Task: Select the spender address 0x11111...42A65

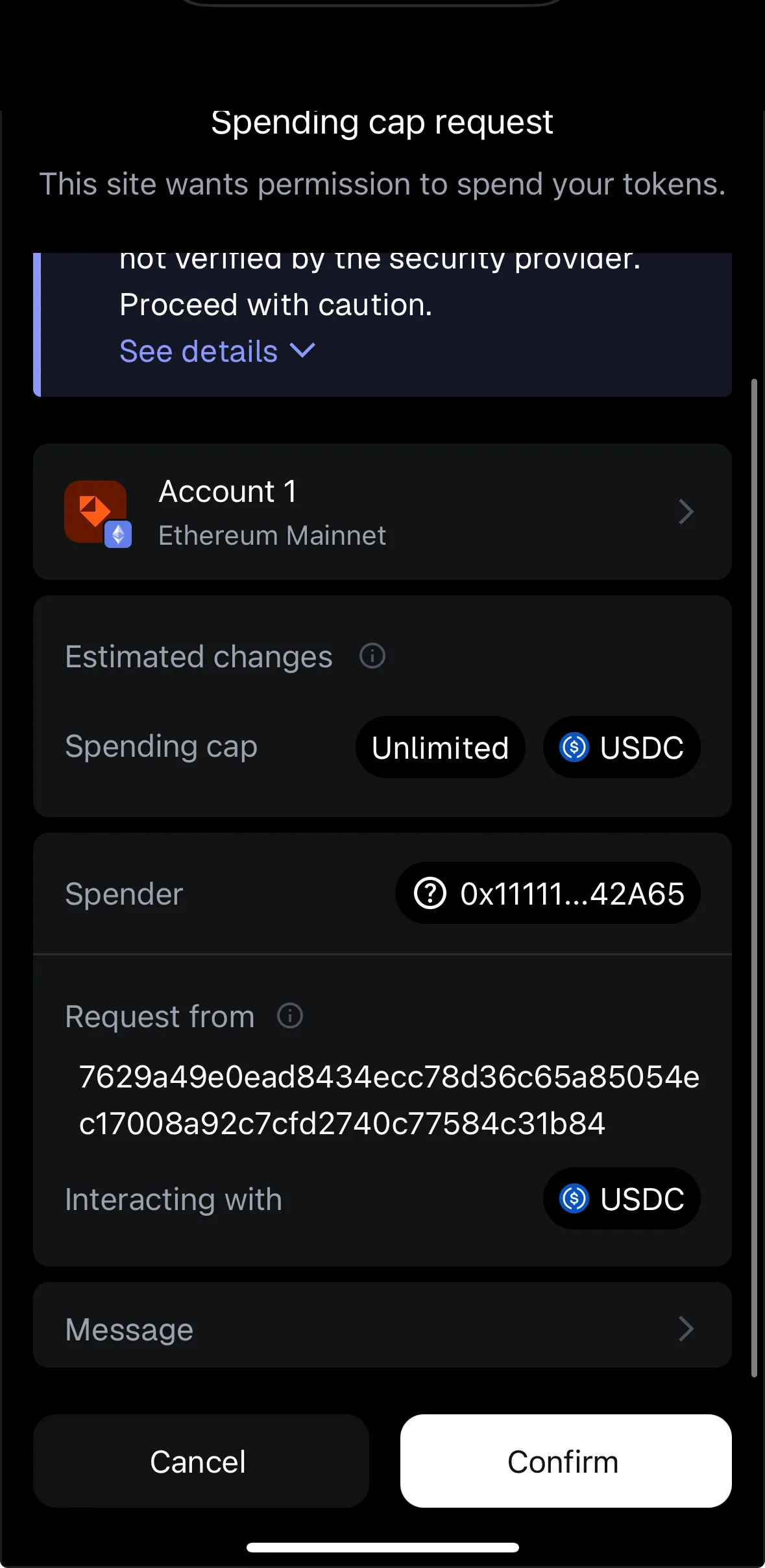Action: click(572, 893)
